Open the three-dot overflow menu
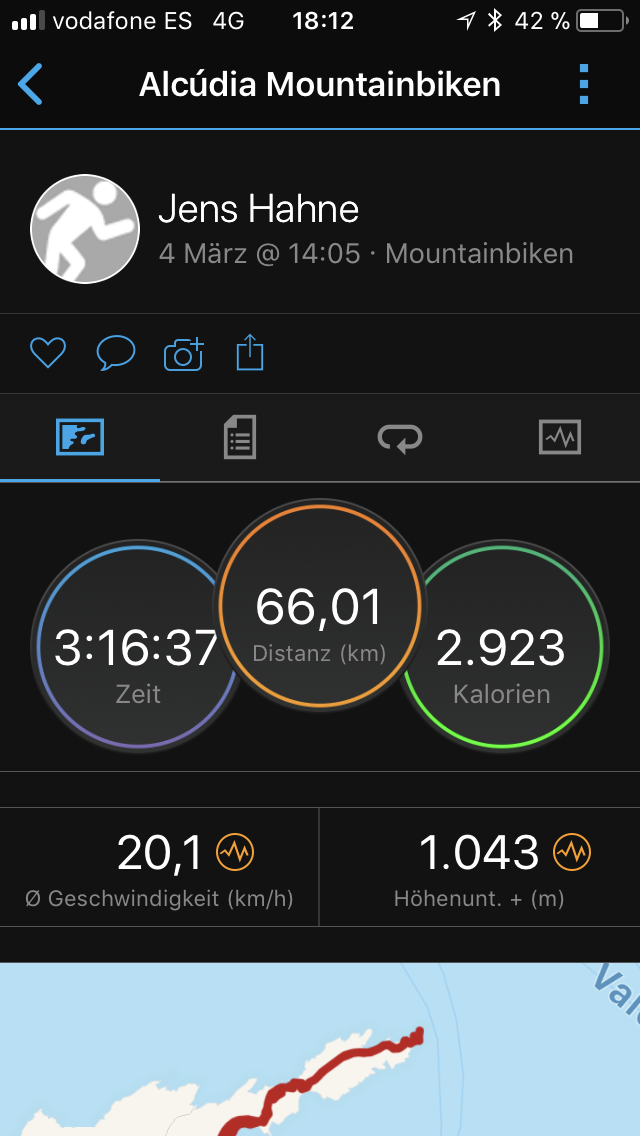640x1136 pixels. (584, 84)
